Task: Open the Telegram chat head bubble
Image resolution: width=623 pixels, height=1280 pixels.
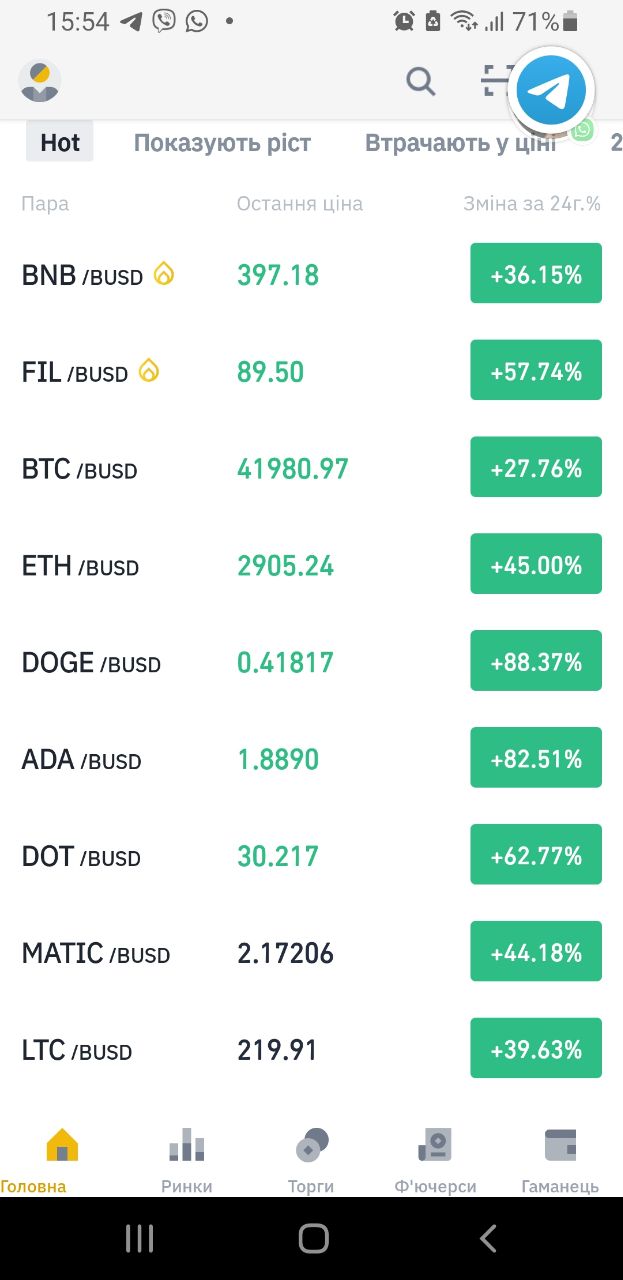Action: click(552, 92)
